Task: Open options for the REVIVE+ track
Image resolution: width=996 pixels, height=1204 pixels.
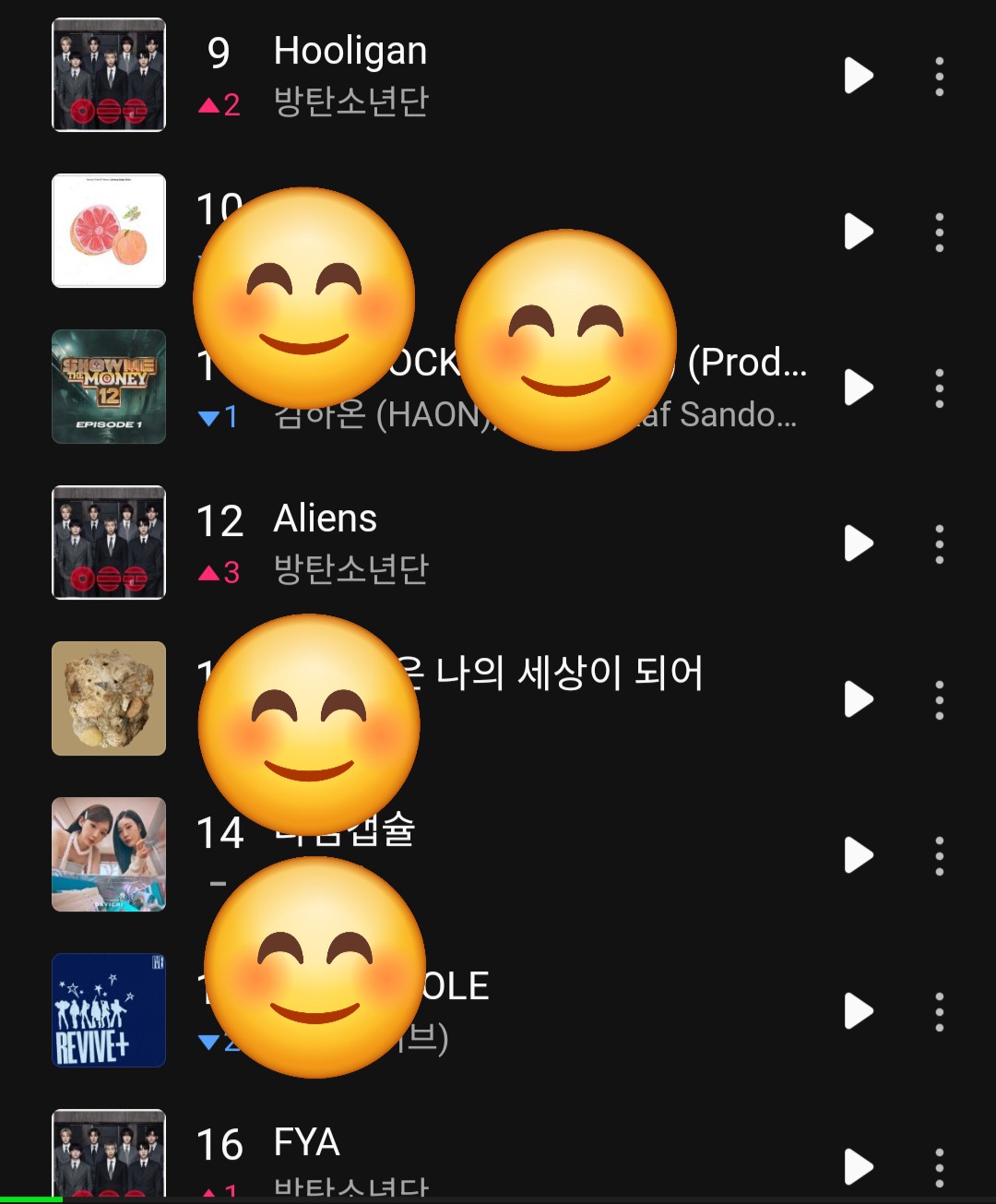Action: (x=939, y=1011)
